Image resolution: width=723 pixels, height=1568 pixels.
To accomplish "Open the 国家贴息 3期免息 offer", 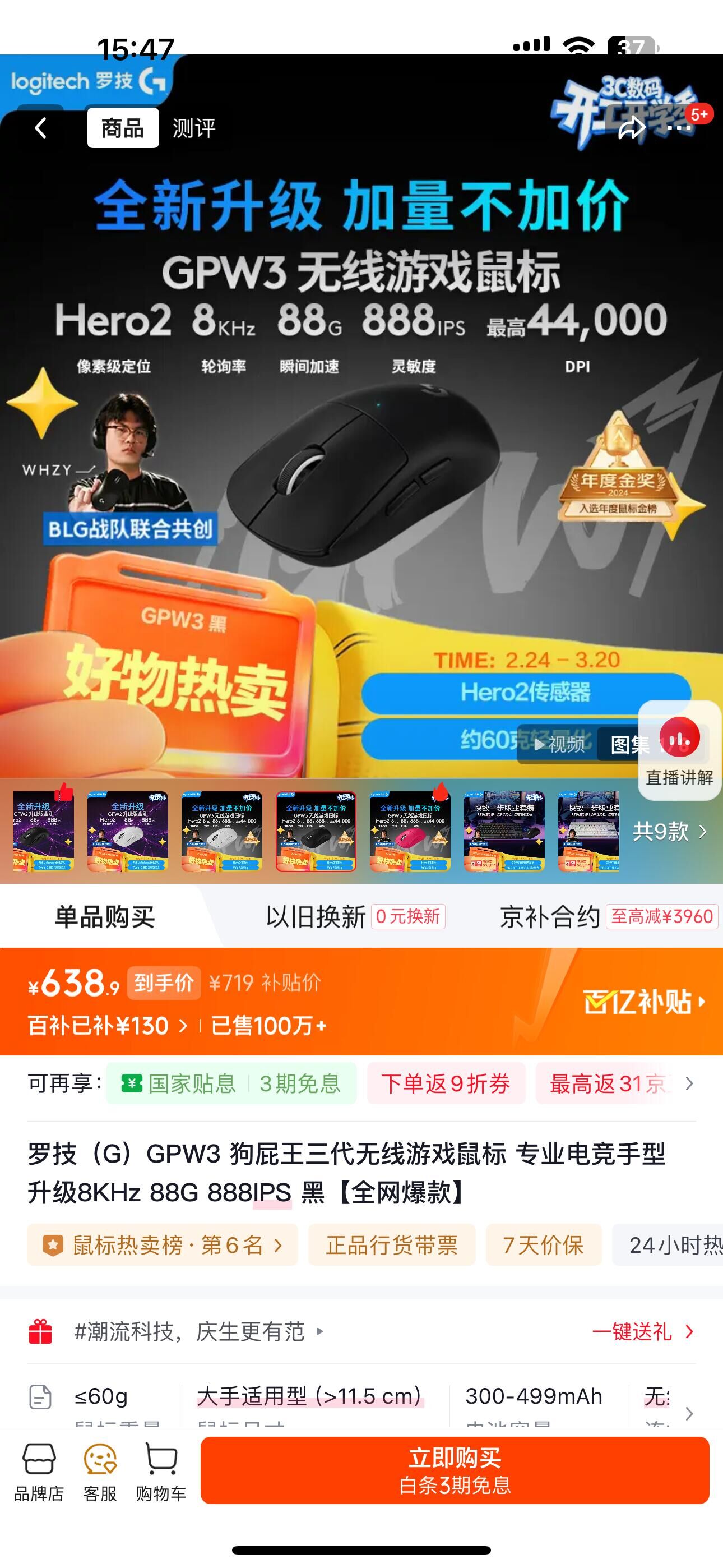I will click(231, 1083).
